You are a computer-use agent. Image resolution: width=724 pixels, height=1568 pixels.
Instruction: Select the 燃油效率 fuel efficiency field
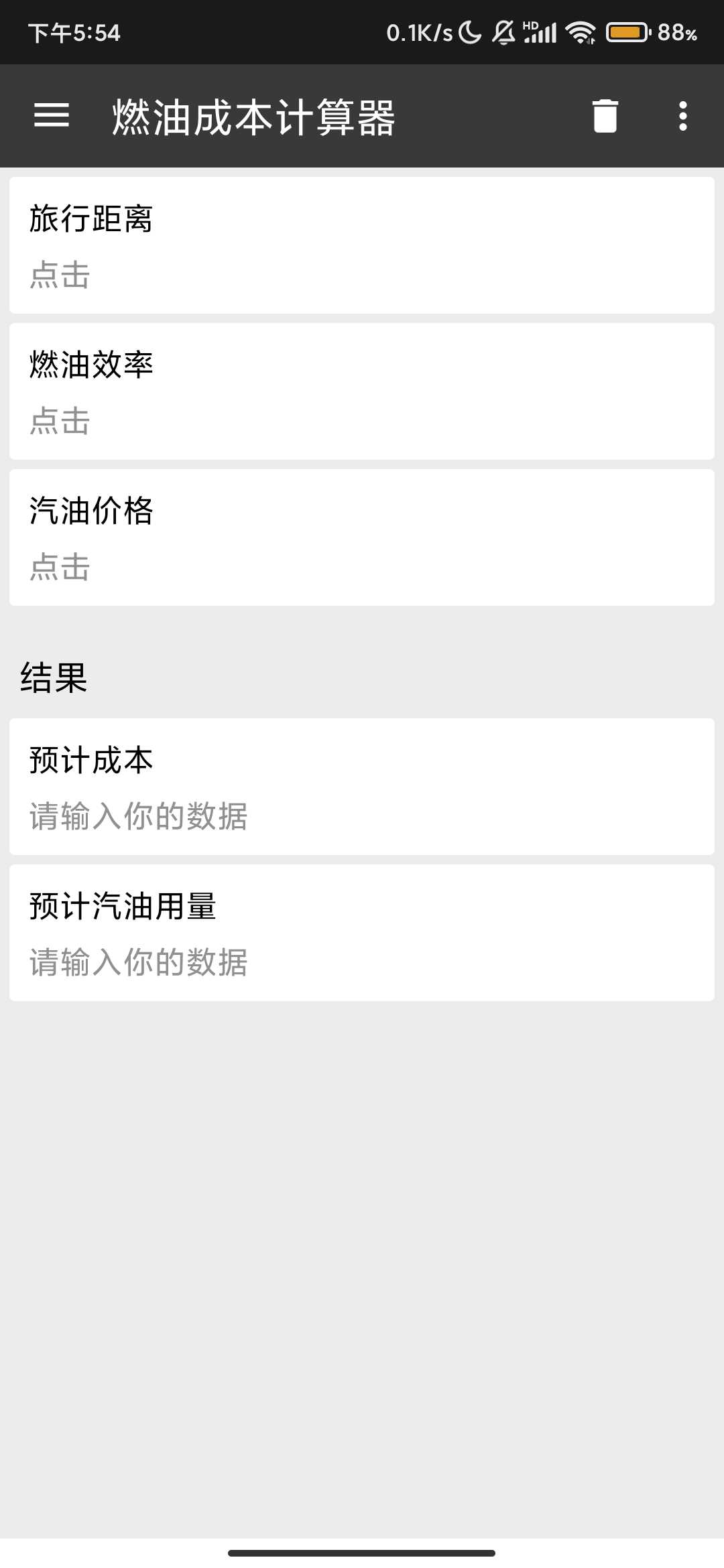click(362, 391)
